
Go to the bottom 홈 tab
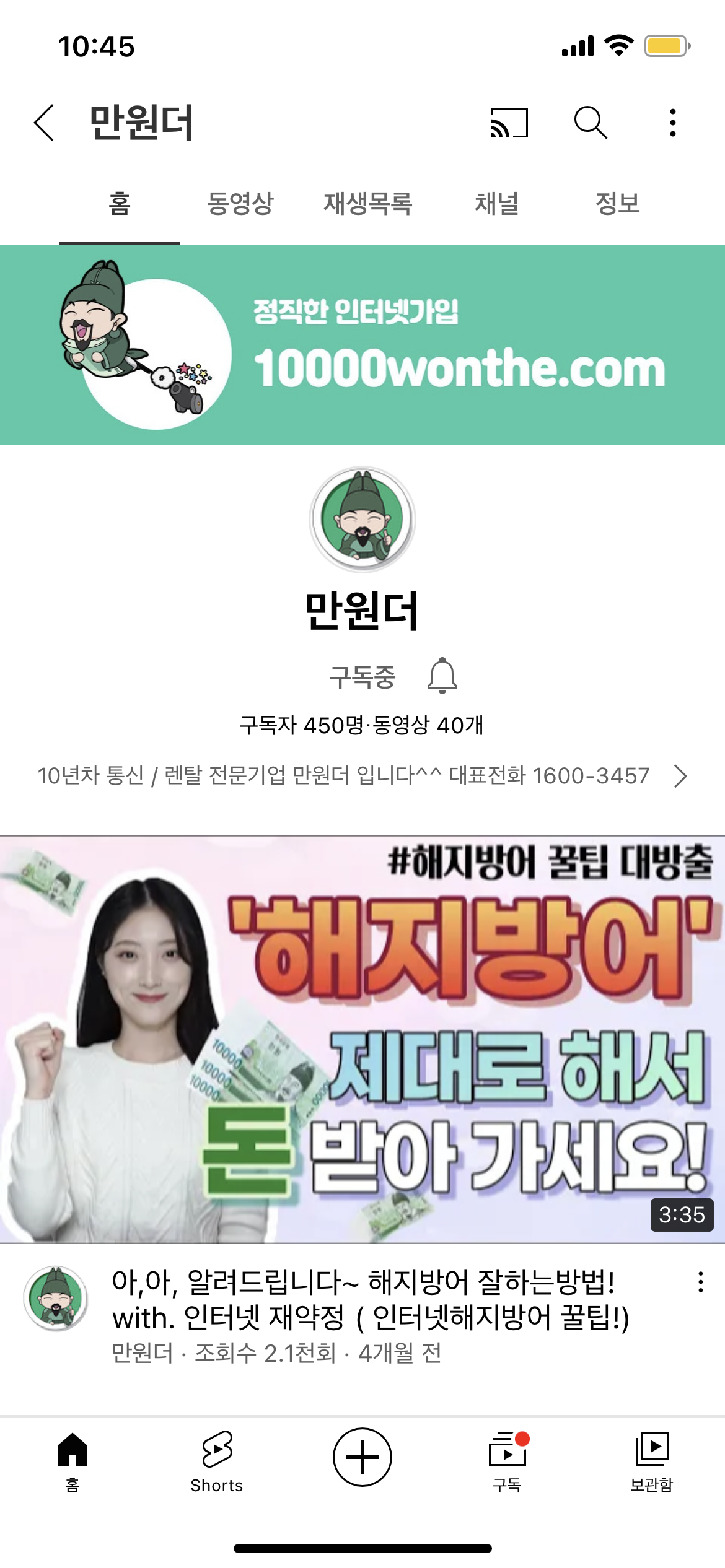(x=72, y=1460)
